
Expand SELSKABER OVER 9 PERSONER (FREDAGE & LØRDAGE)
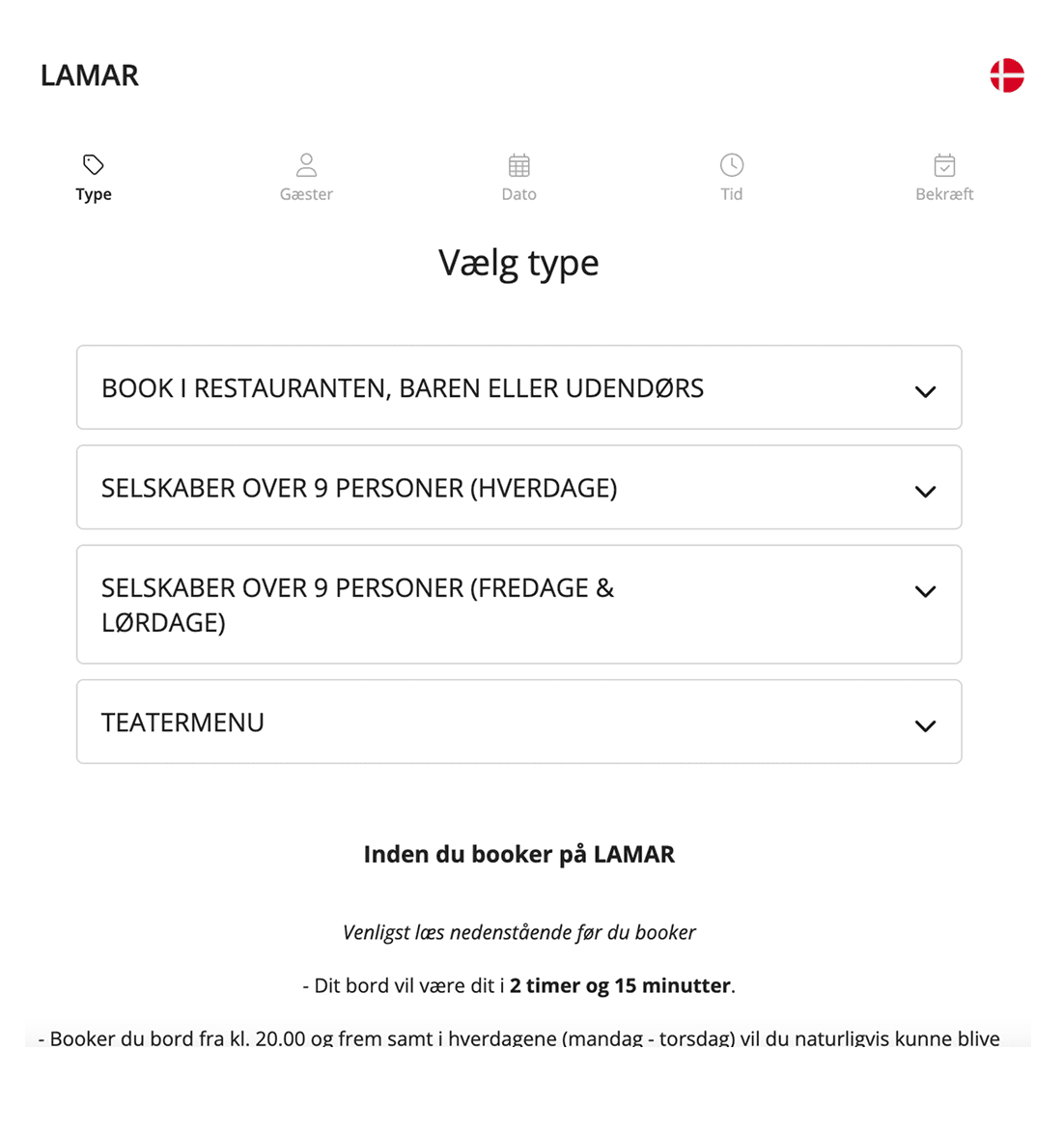[518, 604]
